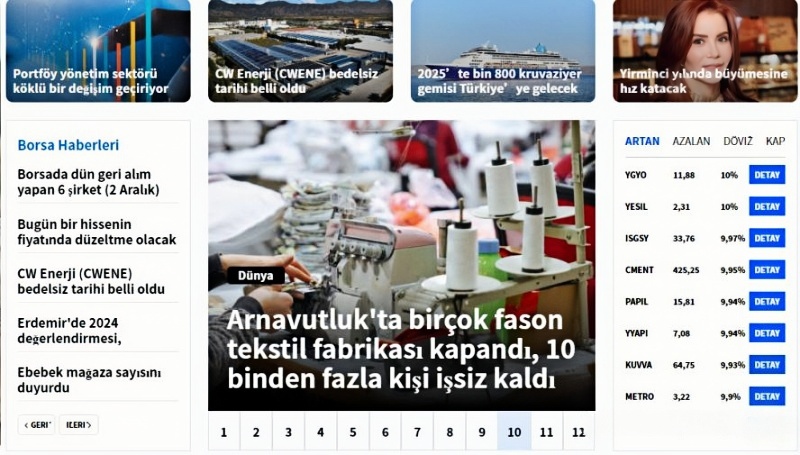Switch to the AZALAN tab
800x455 pixels.
(x=691, y=141)
